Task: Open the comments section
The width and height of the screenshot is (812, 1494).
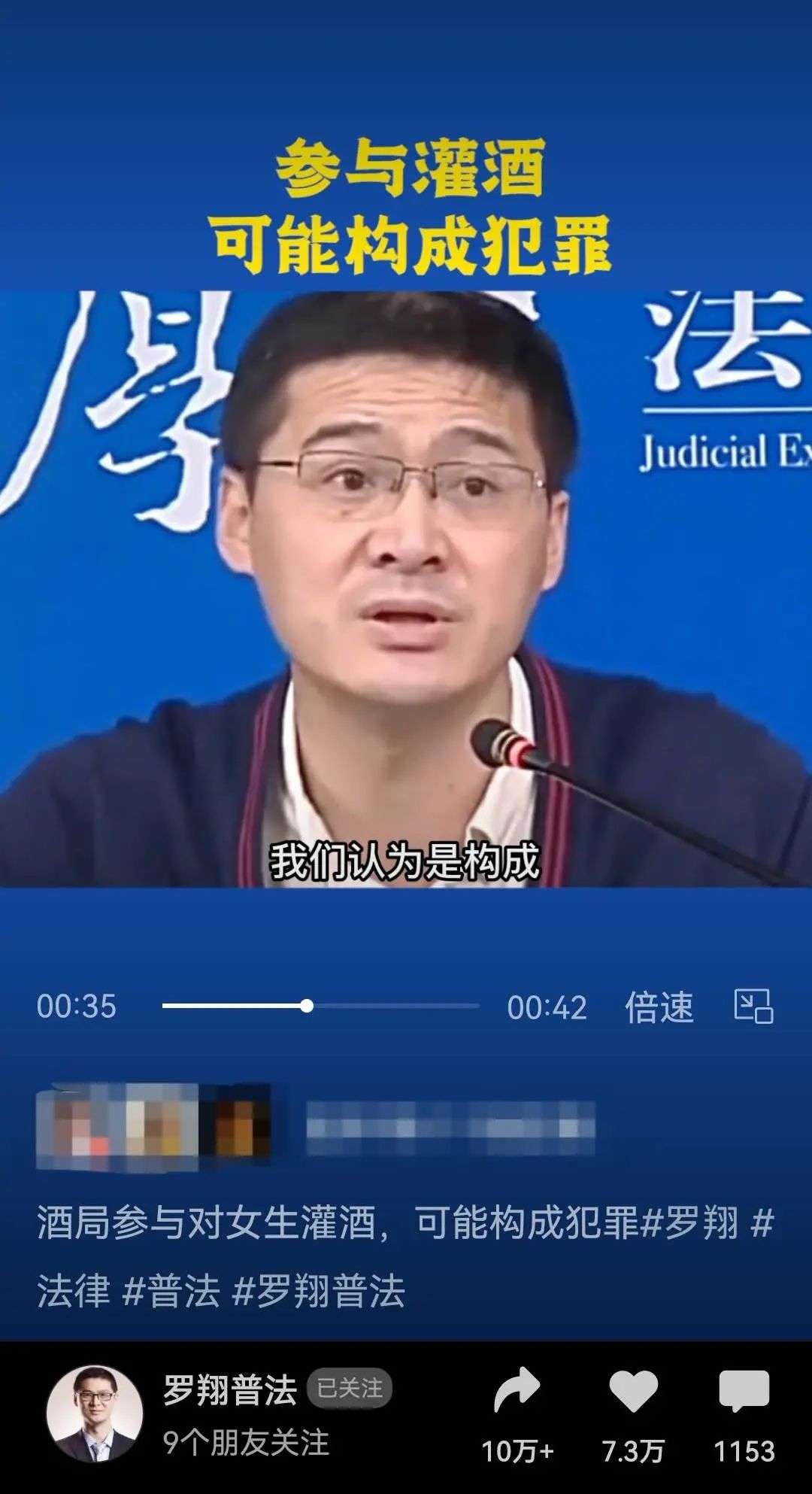Action: pyautogui.click(x=744, y=1391)
